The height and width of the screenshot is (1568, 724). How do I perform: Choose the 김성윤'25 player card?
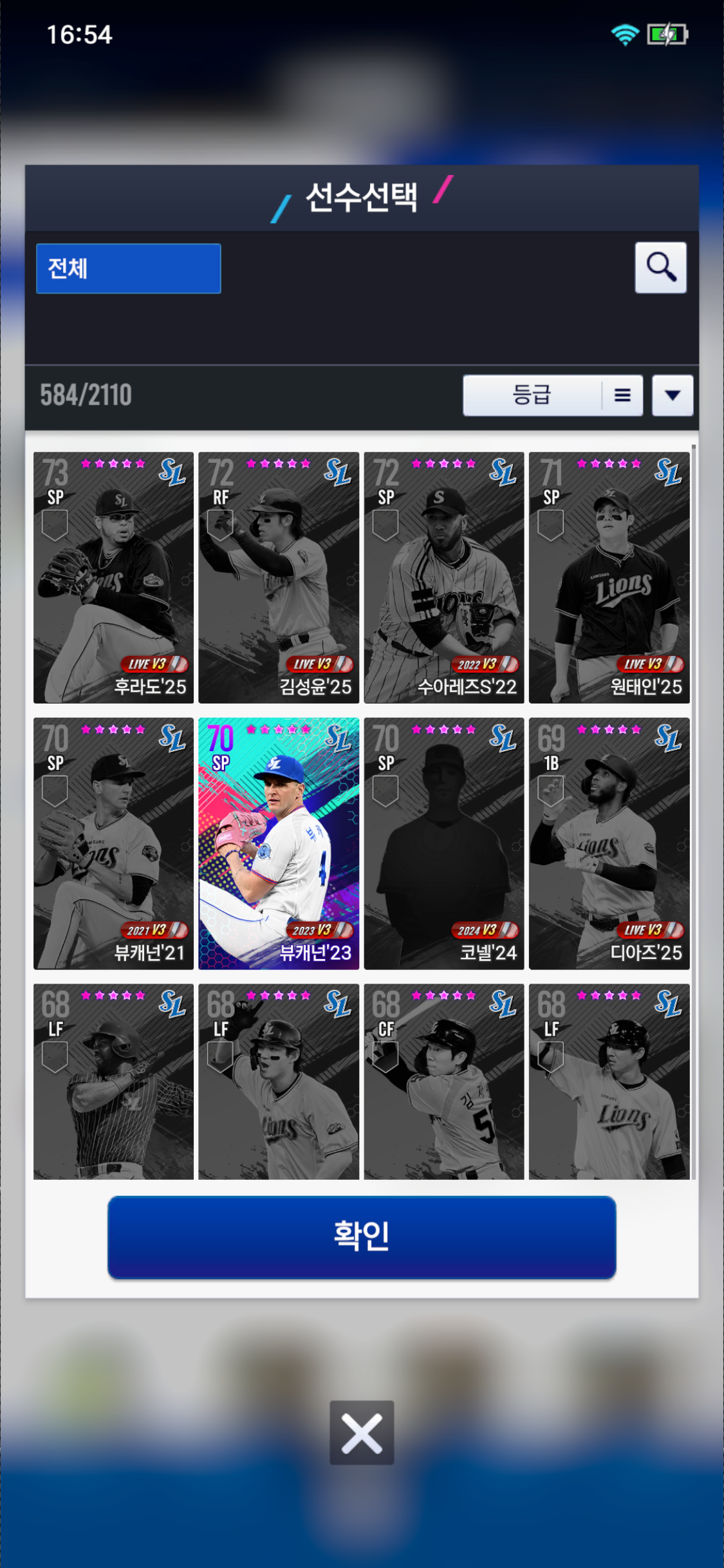(279, 577)
